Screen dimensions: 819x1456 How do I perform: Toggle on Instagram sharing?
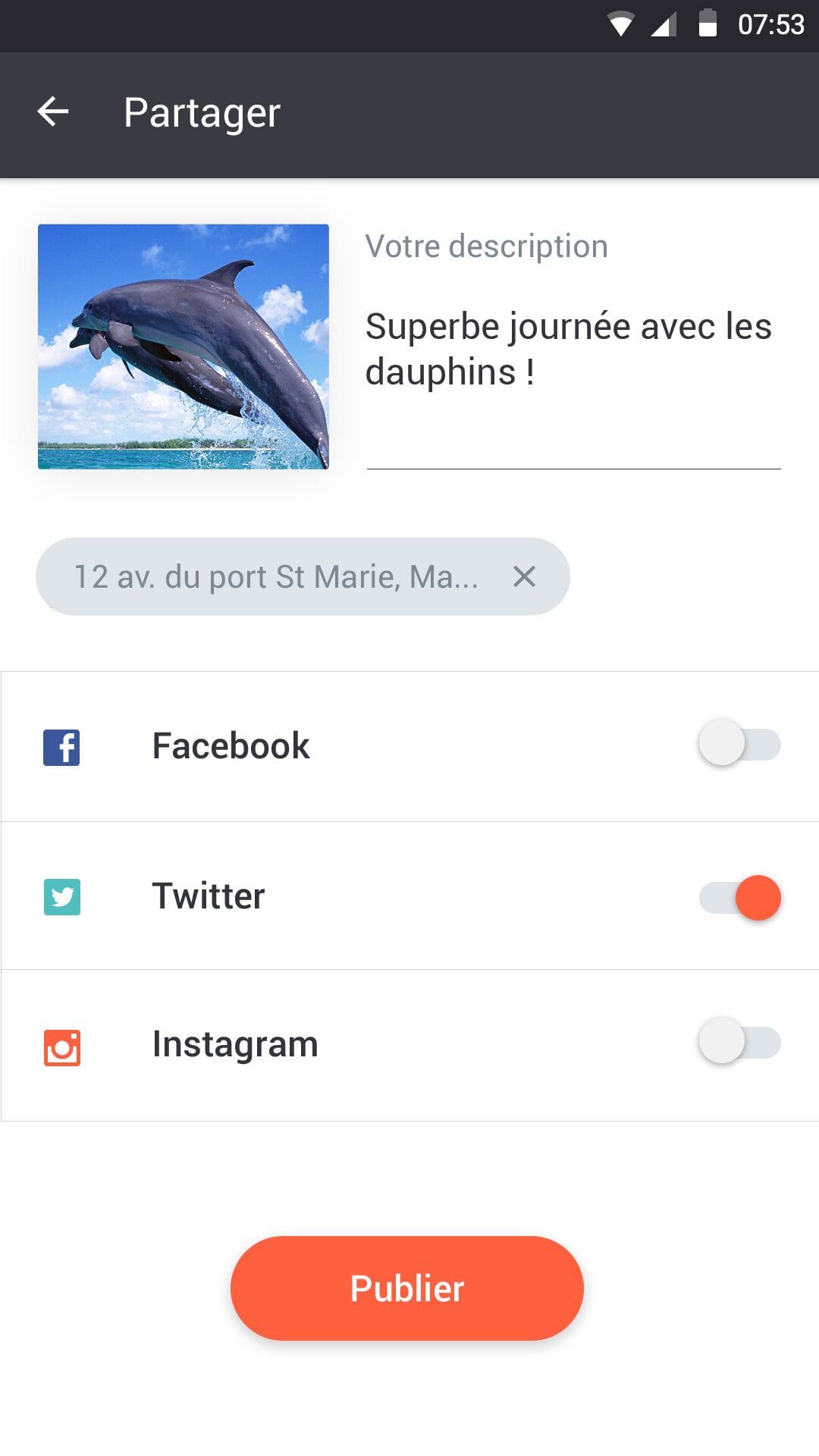(x=739, y=1043)
